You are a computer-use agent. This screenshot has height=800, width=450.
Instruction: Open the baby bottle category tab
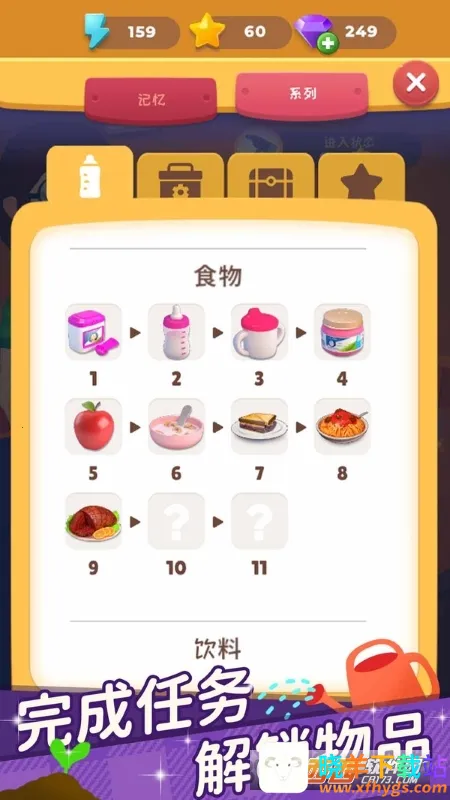[x=90, y=174]
